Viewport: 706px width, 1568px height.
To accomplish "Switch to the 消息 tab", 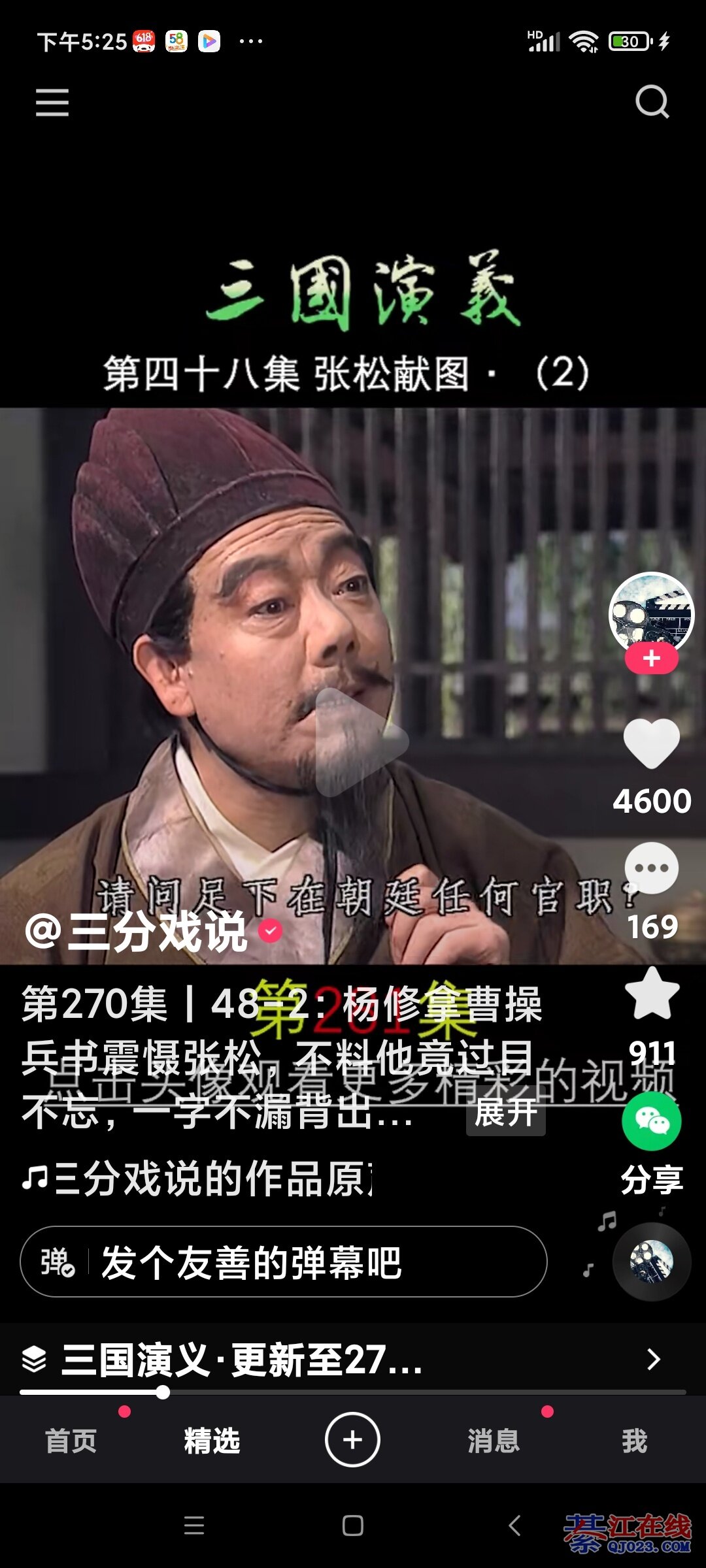I will [x=494, y=1441].
